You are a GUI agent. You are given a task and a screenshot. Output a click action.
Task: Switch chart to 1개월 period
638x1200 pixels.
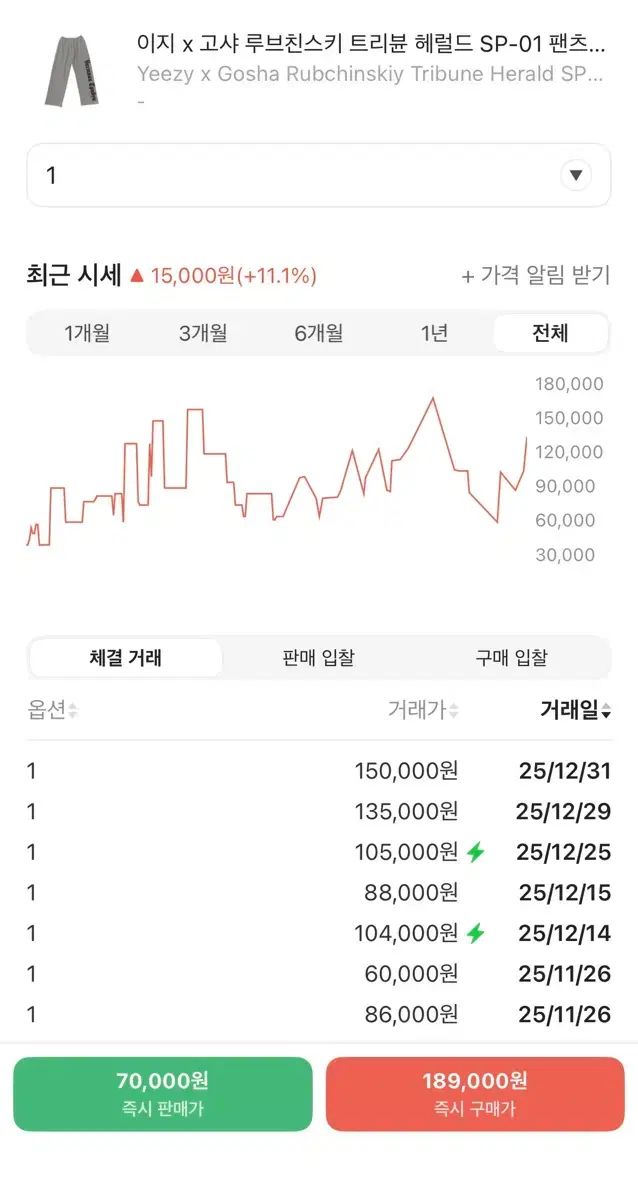pyautogui.click(x=87, y=333)
